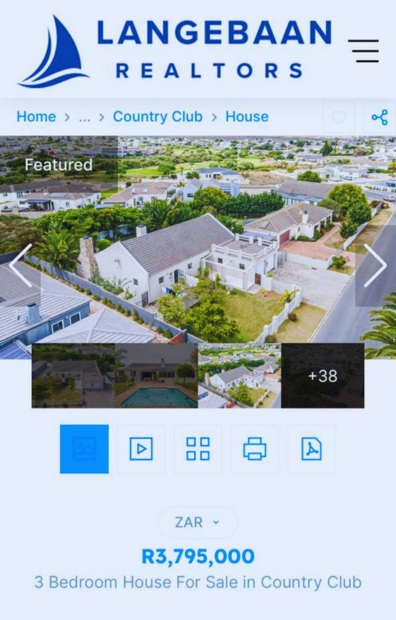Select the photo gallery view button
Screen dimensions: 396x620
tap(84, 449)
